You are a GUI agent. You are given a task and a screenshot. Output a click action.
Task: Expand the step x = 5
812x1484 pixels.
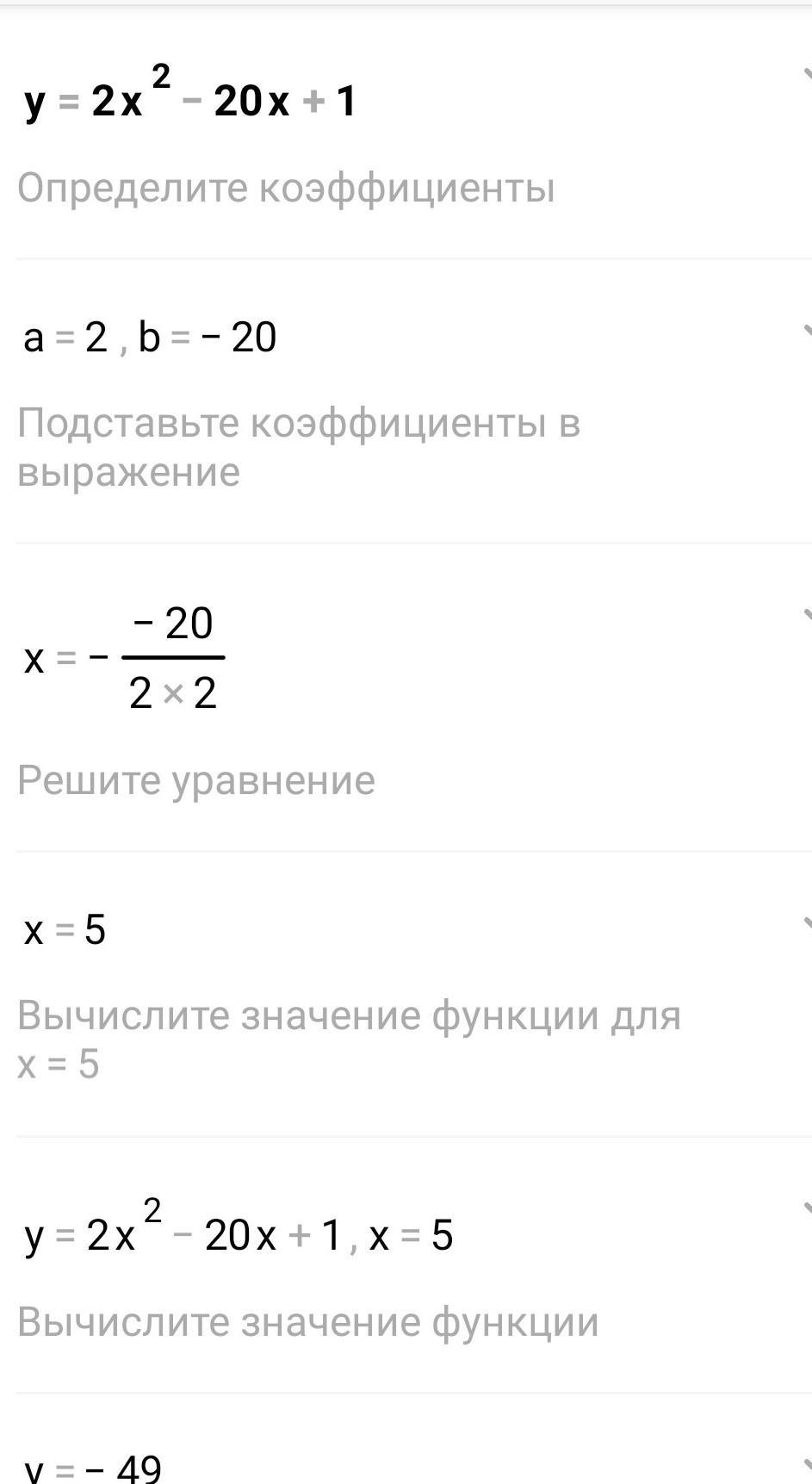806,923
